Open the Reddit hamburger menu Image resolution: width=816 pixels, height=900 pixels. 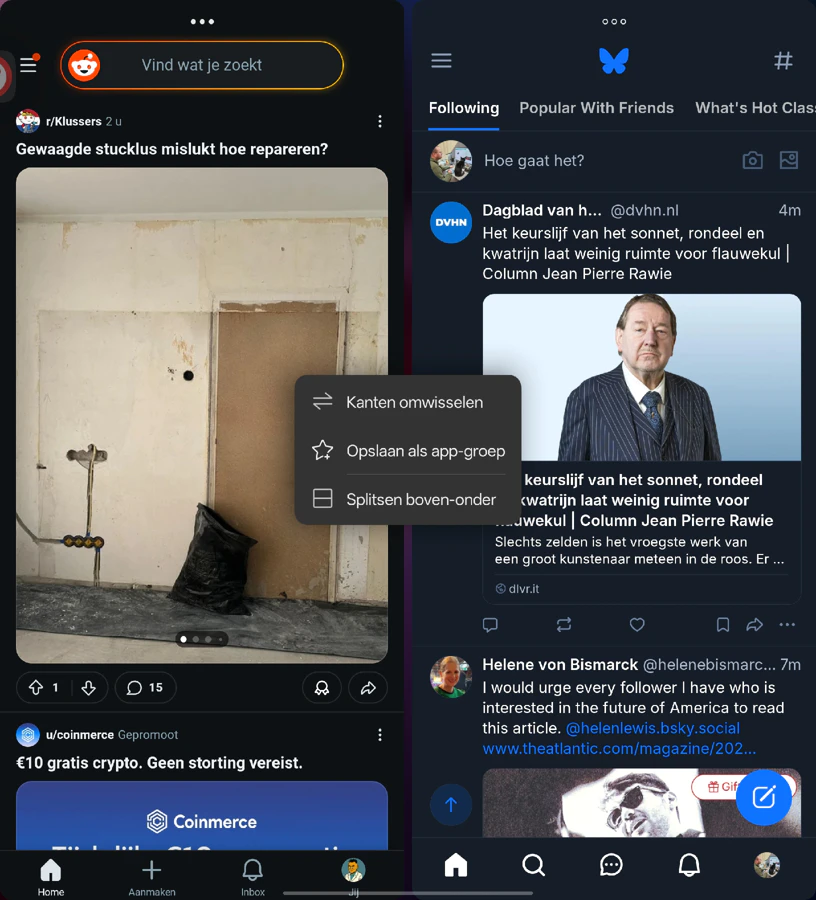tap(29, 64)
